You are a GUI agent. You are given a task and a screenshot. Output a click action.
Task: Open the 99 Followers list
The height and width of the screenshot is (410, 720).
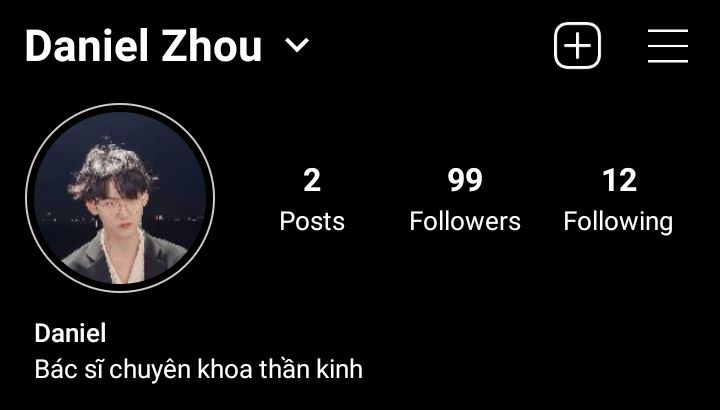point(465,199)
